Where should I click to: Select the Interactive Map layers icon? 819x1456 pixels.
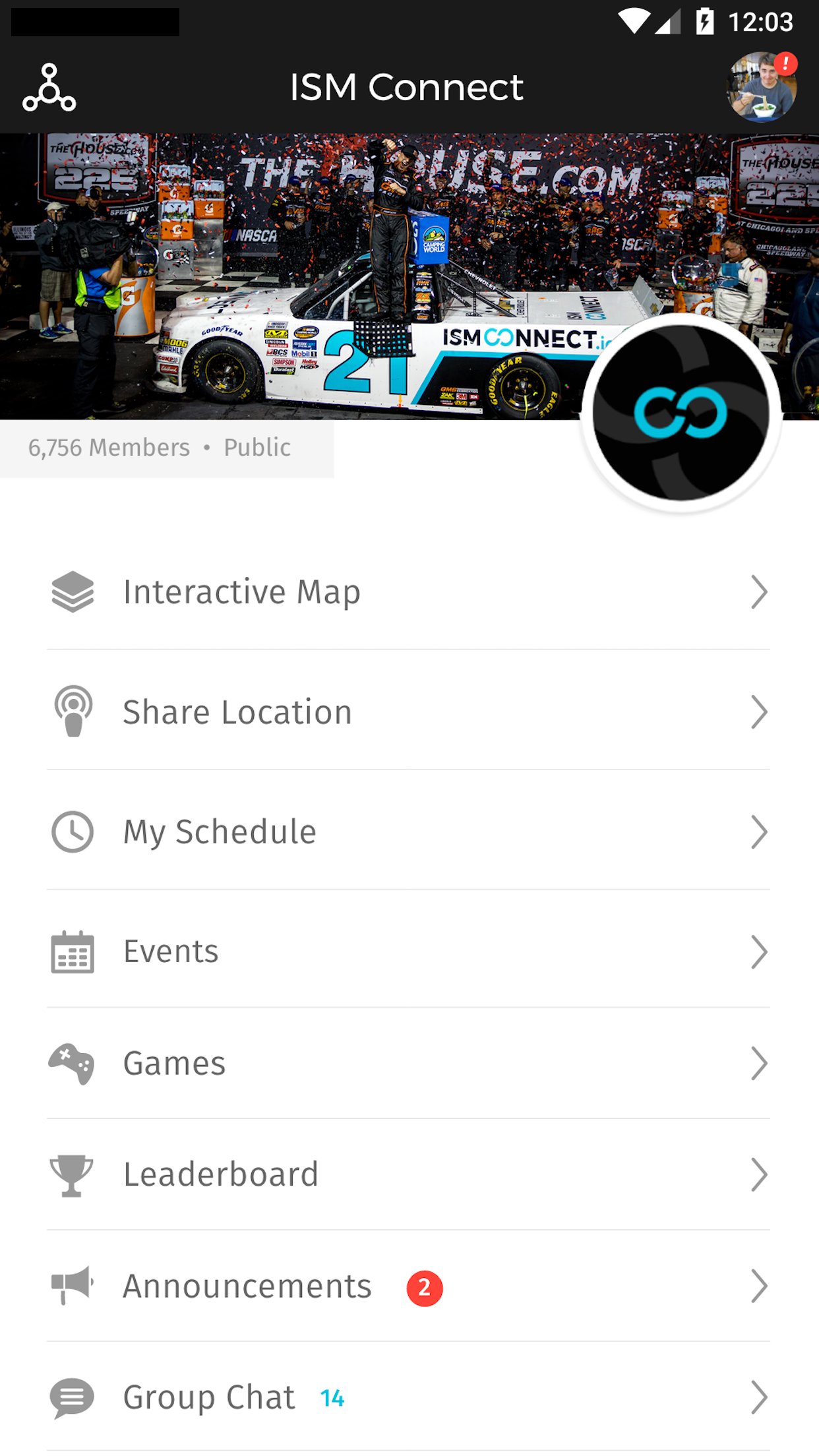coord(73,591)
